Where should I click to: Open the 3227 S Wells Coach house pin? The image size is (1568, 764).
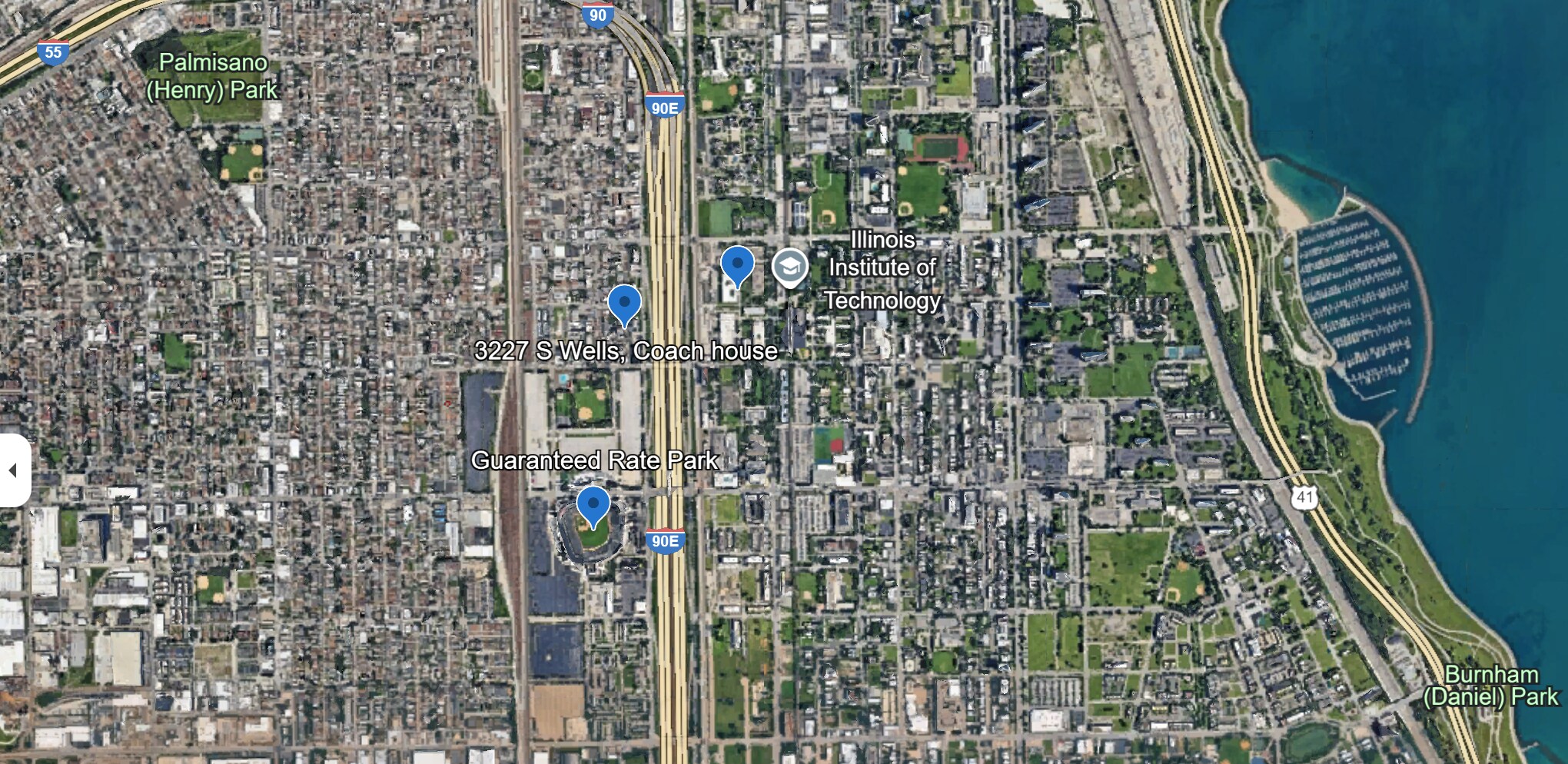pos(624,303)
